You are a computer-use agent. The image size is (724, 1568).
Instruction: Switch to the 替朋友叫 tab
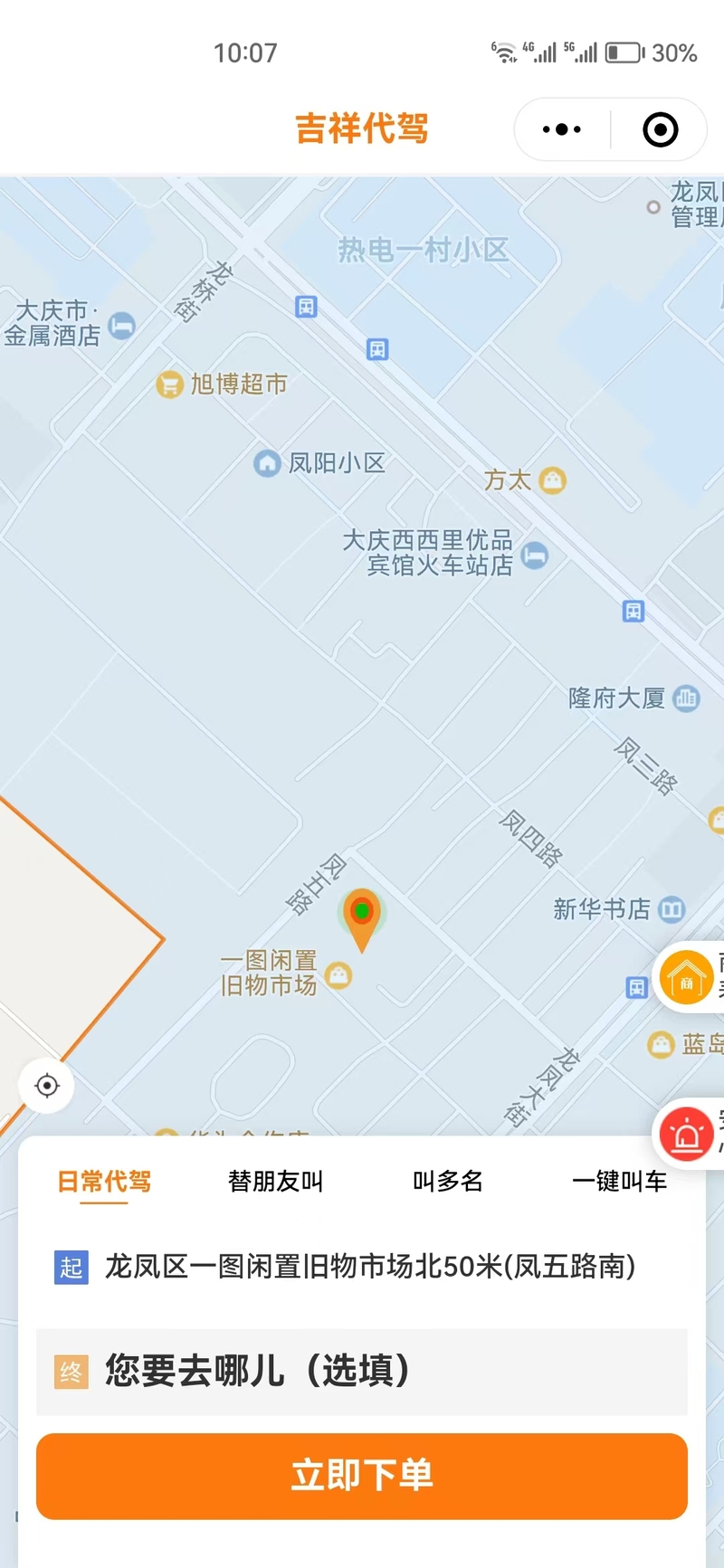(275, 1181)
